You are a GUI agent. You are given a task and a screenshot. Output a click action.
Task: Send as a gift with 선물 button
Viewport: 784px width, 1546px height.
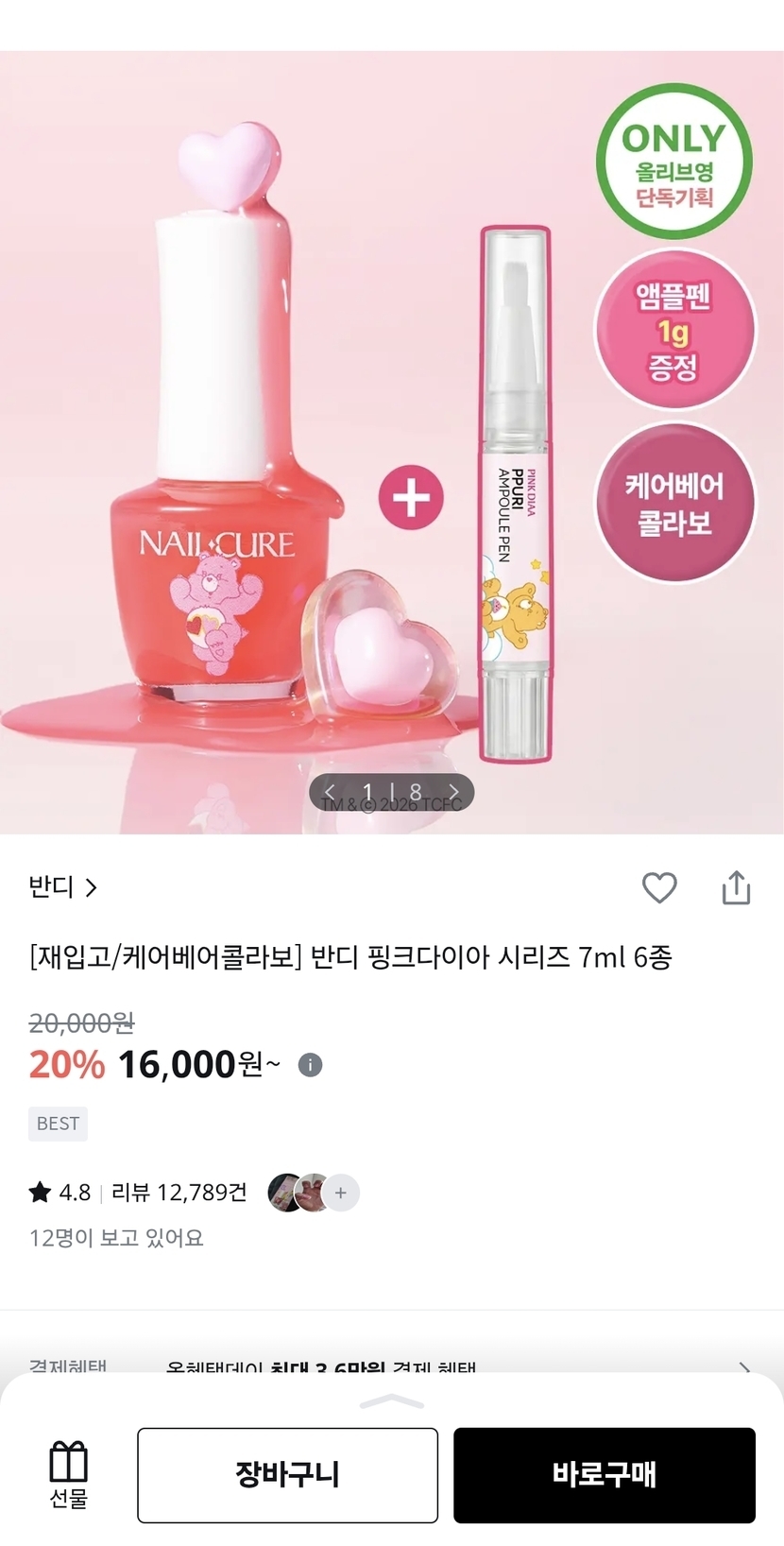tap(68, 1474)
